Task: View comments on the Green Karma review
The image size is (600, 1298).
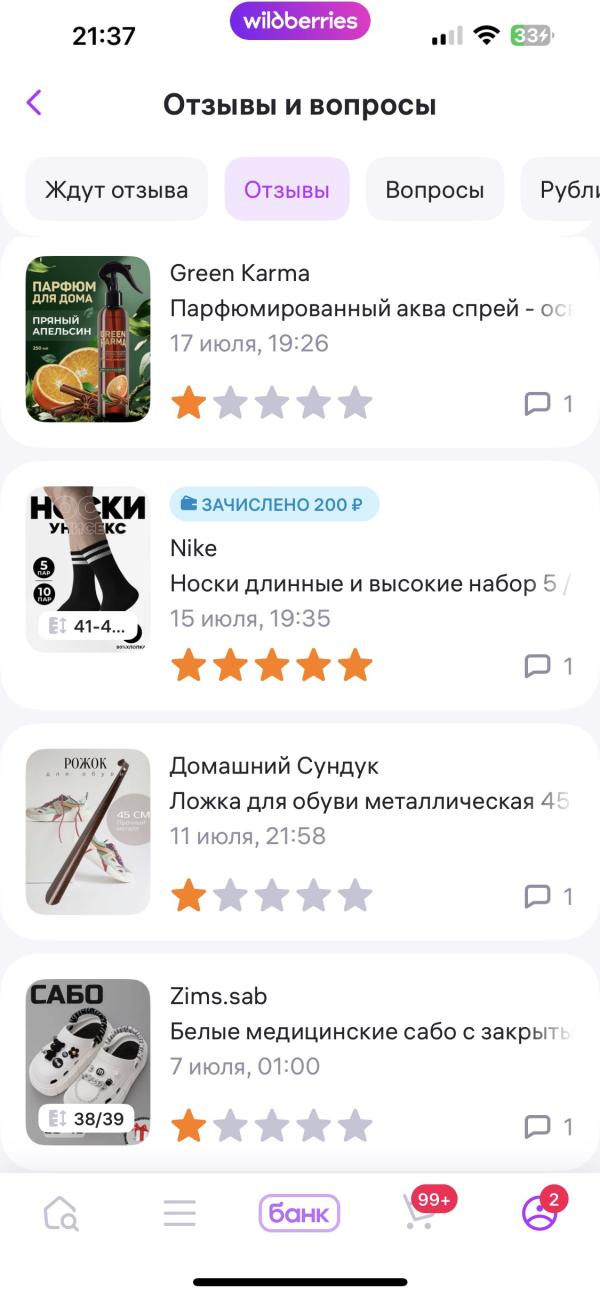Action: point(548,404)
